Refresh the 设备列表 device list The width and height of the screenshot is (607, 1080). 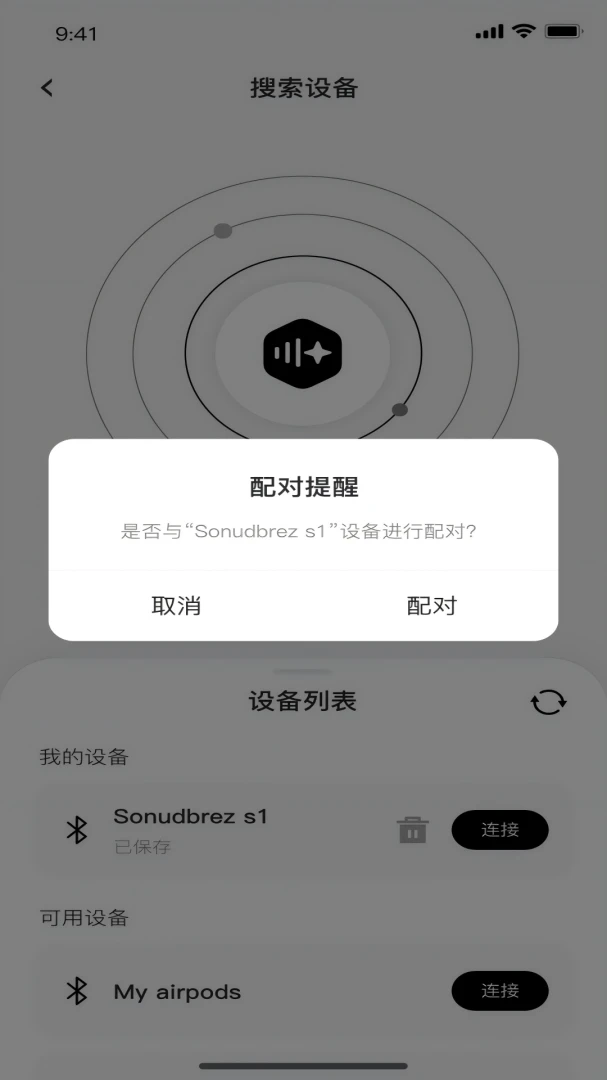pyautogui.click(x=548, y=702)
